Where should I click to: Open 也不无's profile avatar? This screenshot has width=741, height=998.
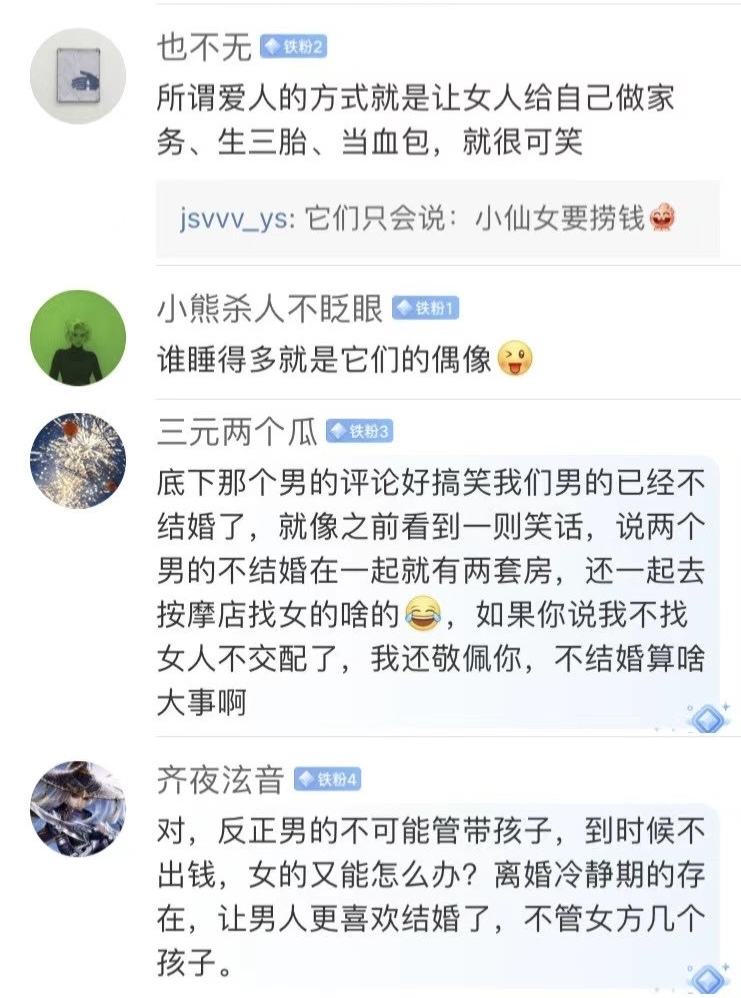[x=78, y=75]
